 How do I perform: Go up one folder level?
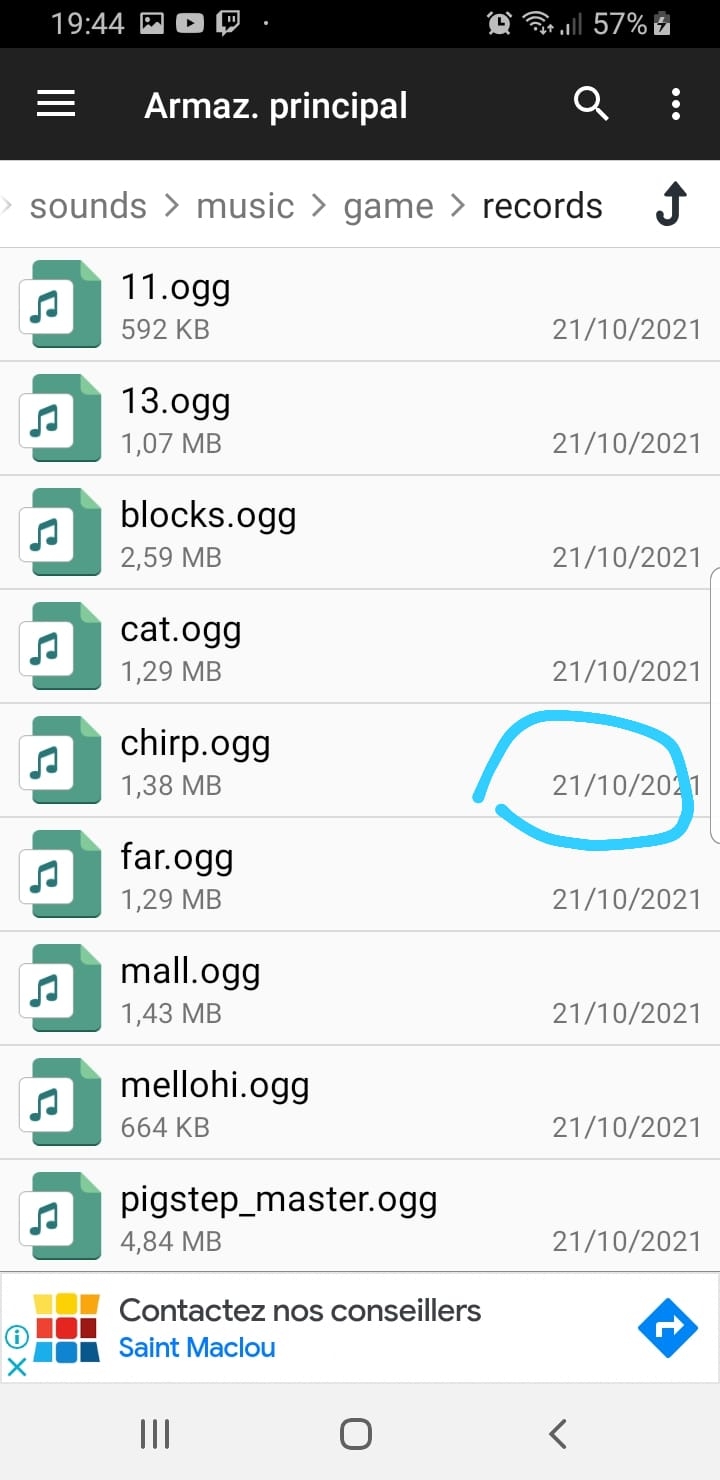coord(670,205)
